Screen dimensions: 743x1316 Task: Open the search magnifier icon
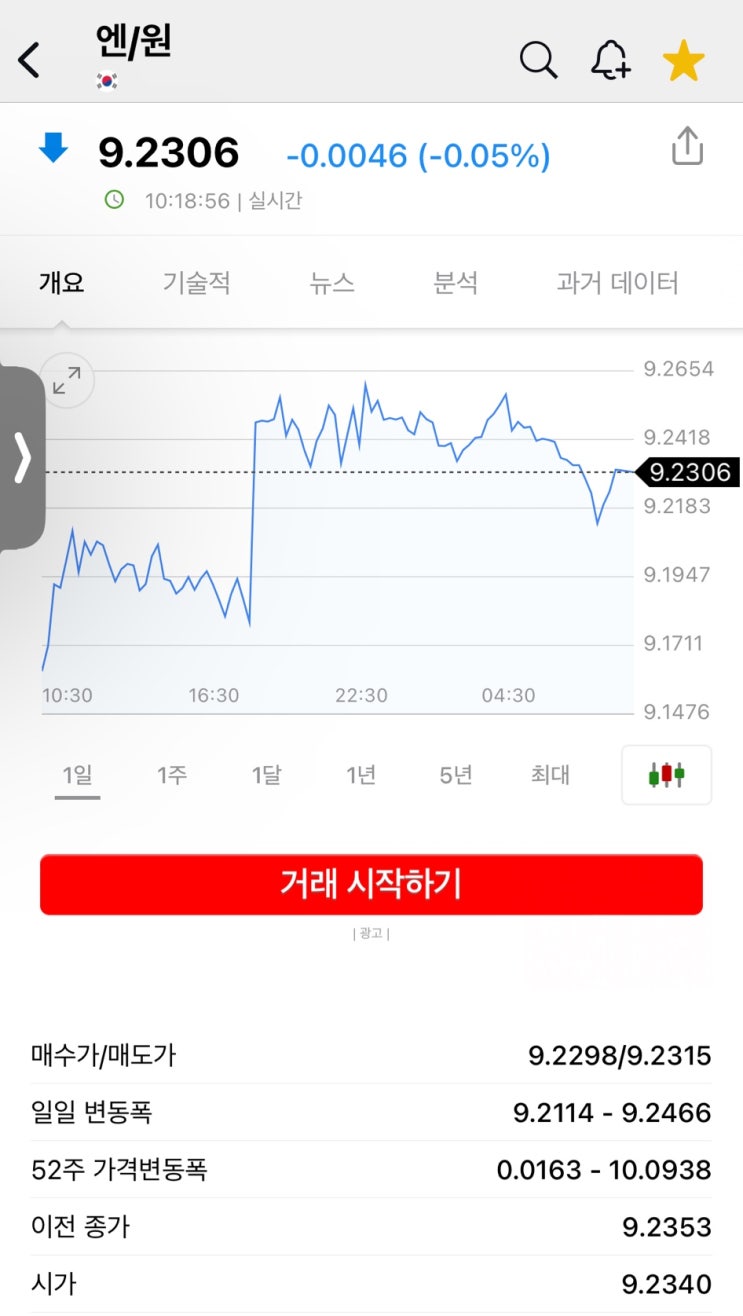pyautogui.click(x=539, y=61)
